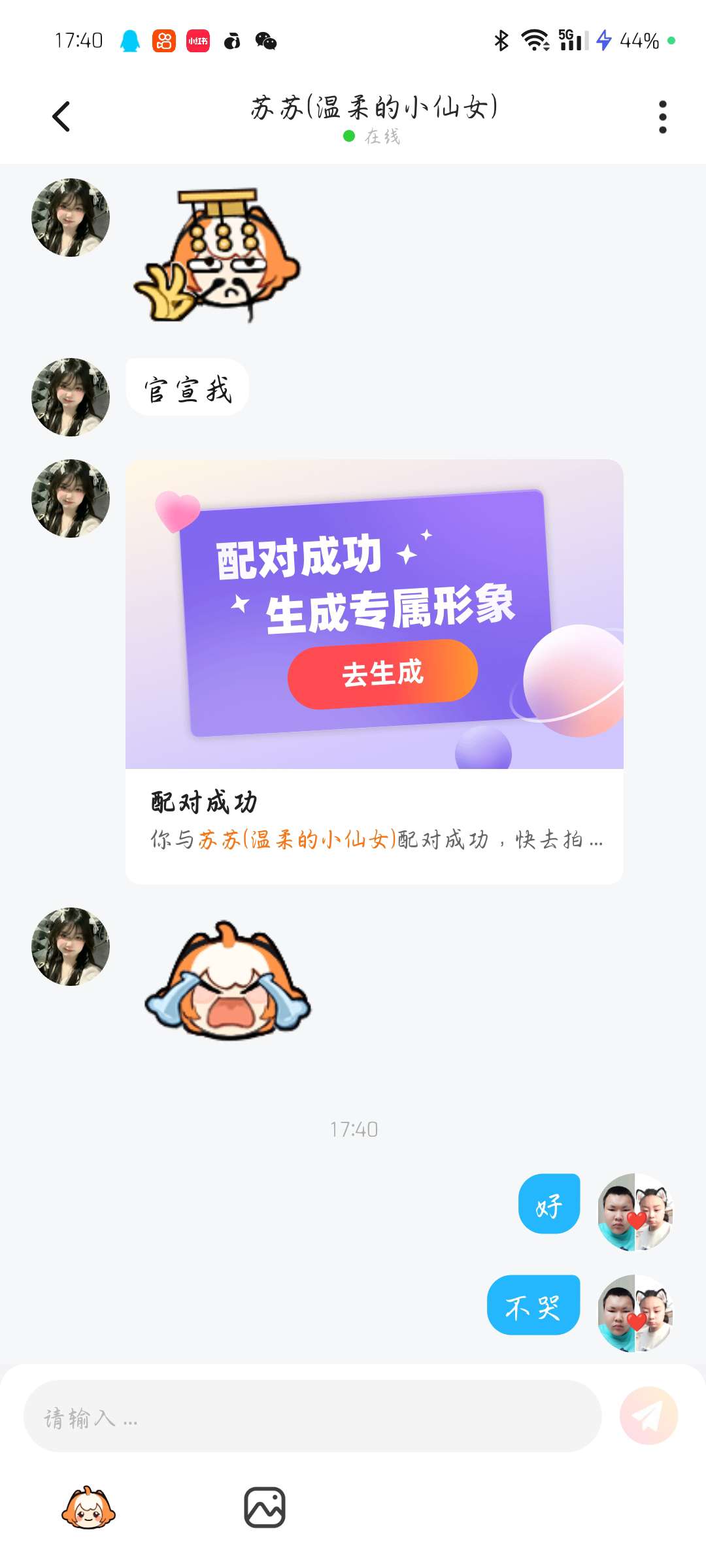The width and height of the screenshot is (706, 1568).
Task: Go back from the chat with 苏苏
Action: coord(61,117)
